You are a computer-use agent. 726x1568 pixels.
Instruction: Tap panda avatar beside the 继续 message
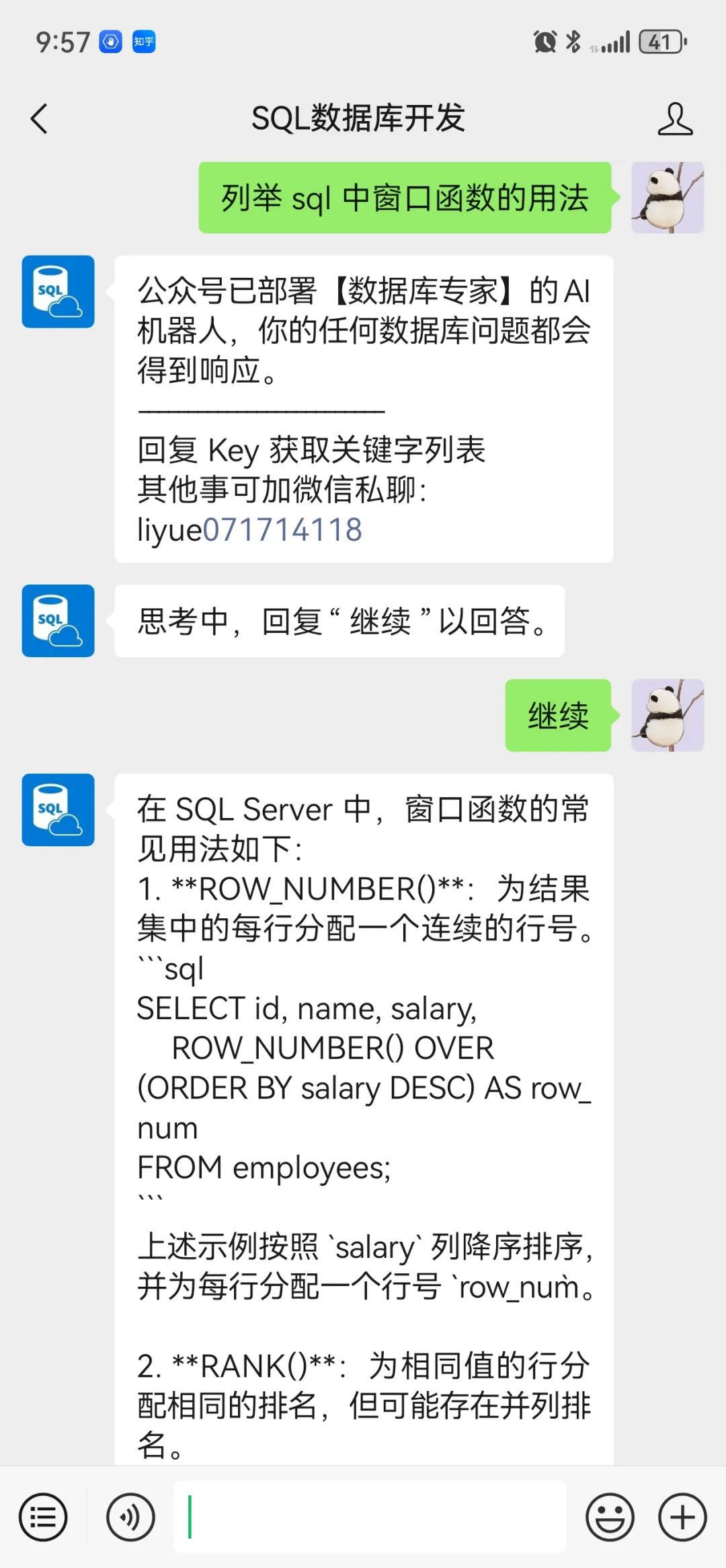tap(667, 715)
